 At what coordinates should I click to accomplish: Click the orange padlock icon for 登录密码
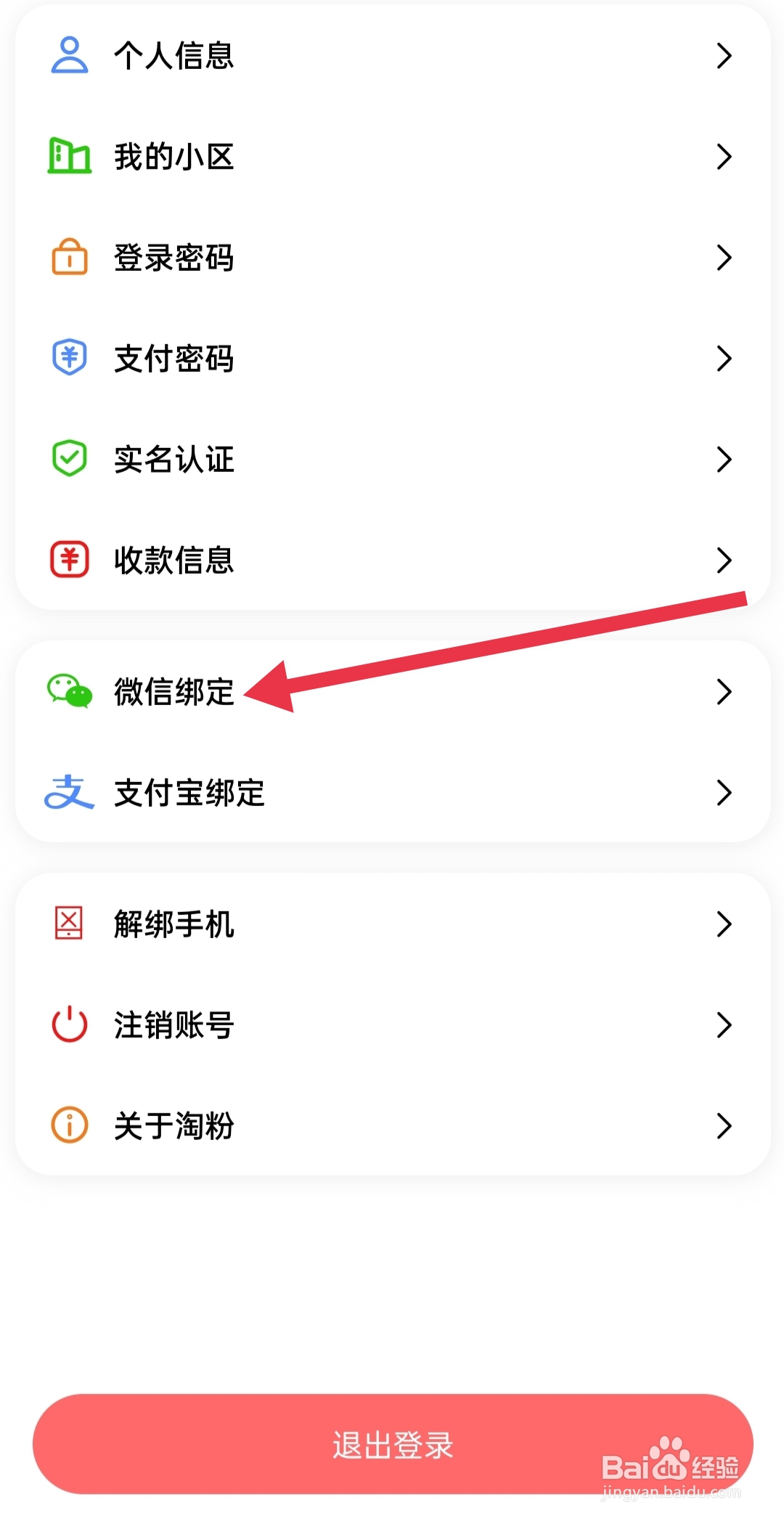68,257
